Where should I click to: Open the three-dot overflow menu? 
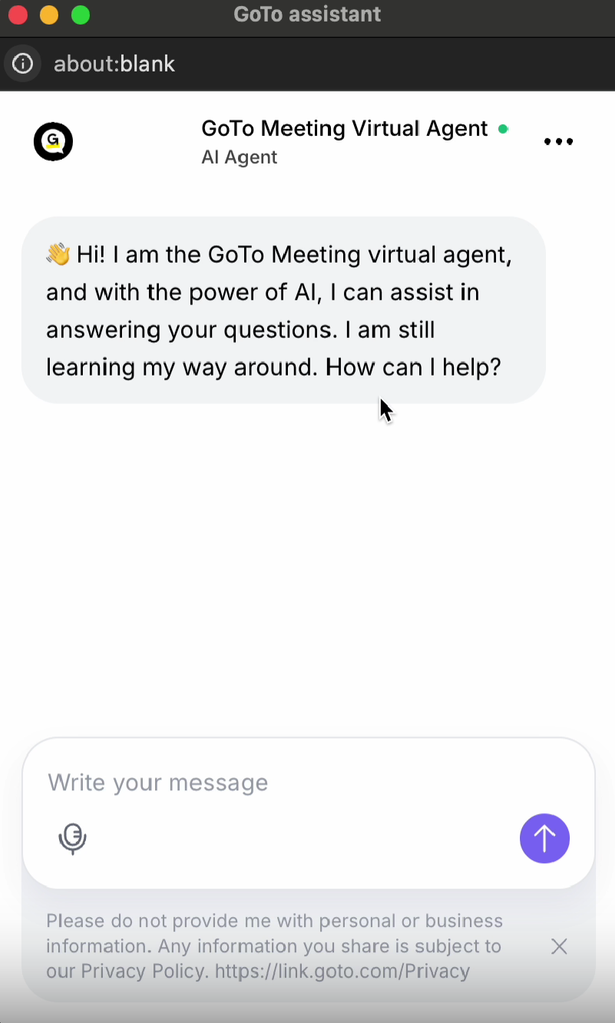tap(558, 142)
